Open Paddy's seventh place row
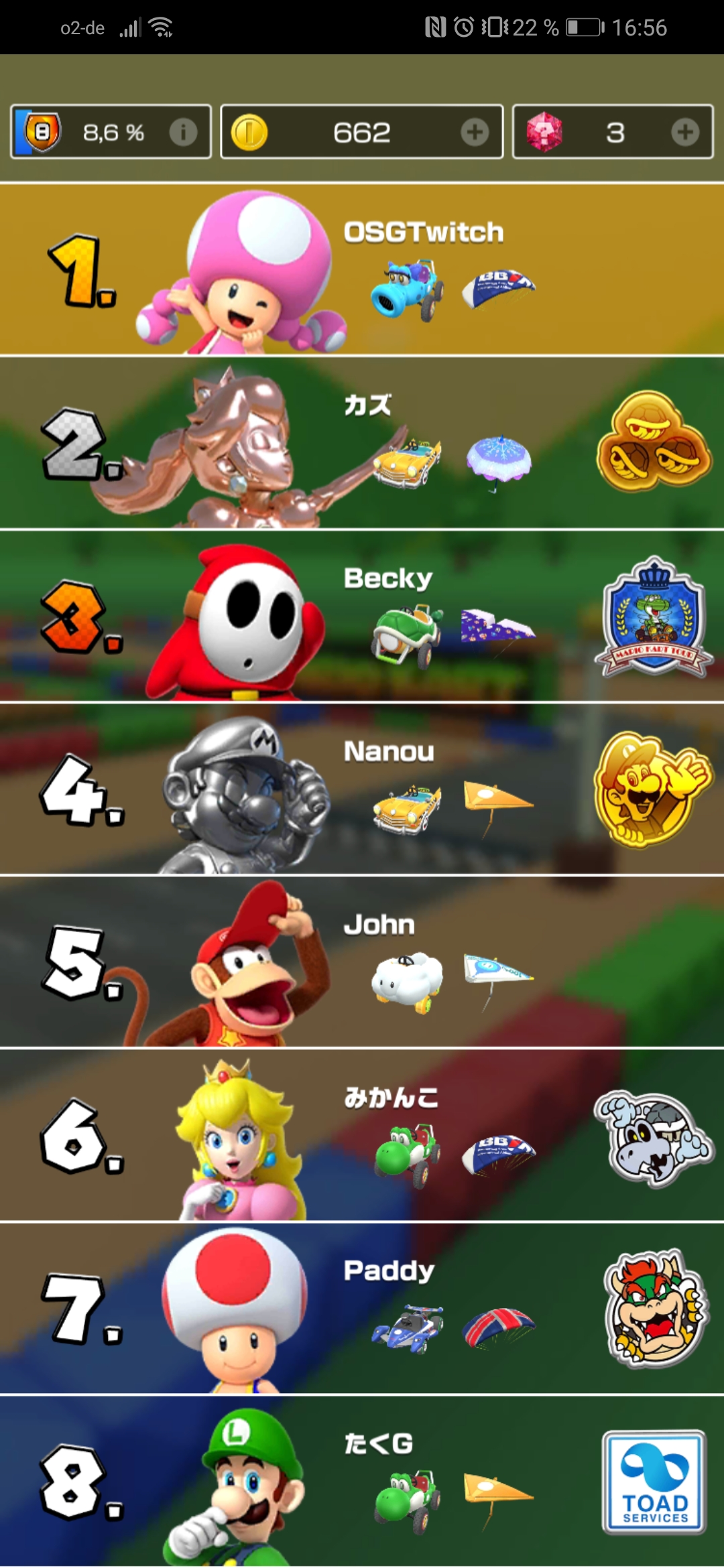Screen dimensions: 724x1568 [x=362, y=1307]
